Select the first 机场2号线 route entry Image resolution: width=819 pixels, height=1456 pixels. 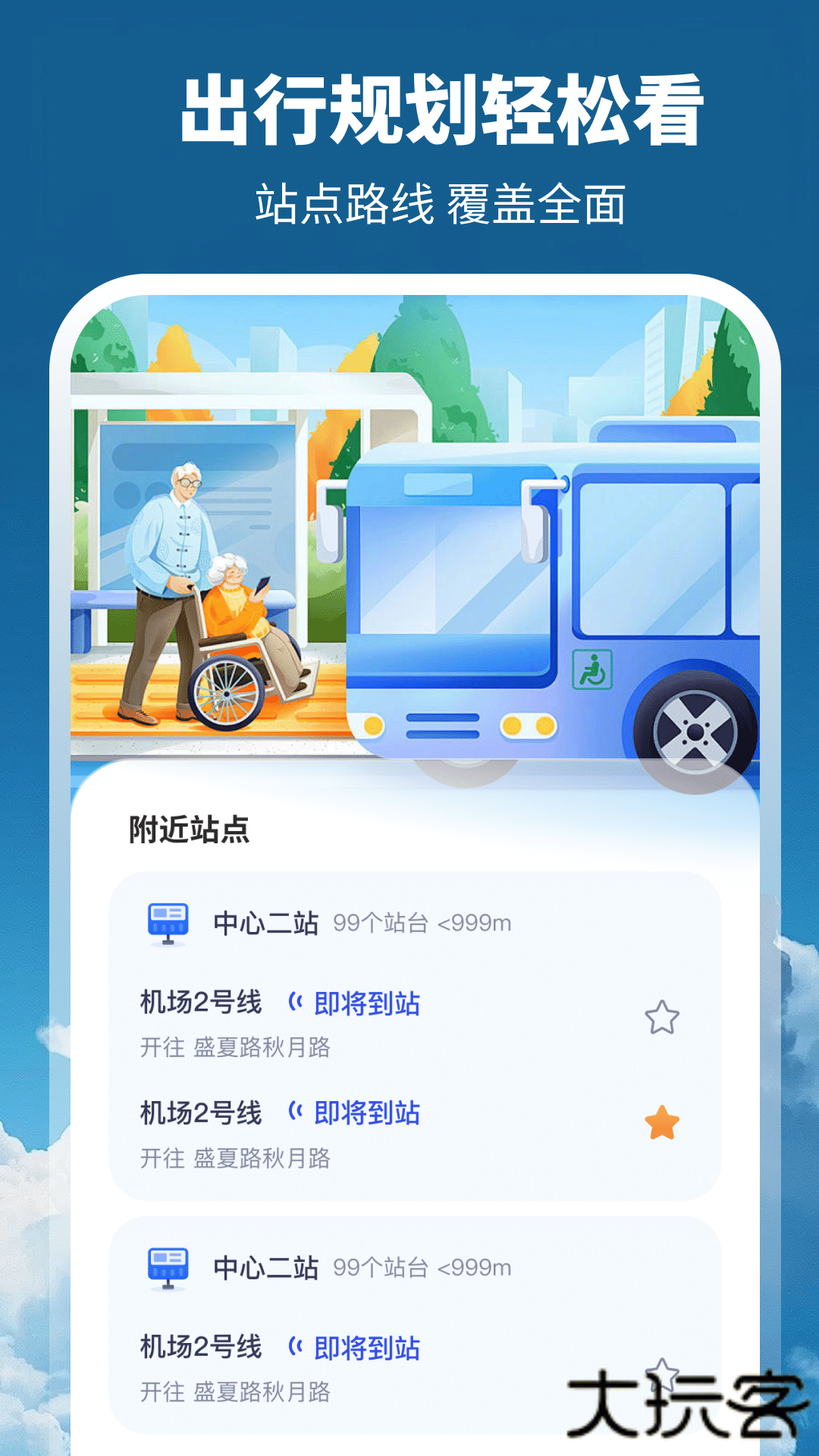(200, 1002)
